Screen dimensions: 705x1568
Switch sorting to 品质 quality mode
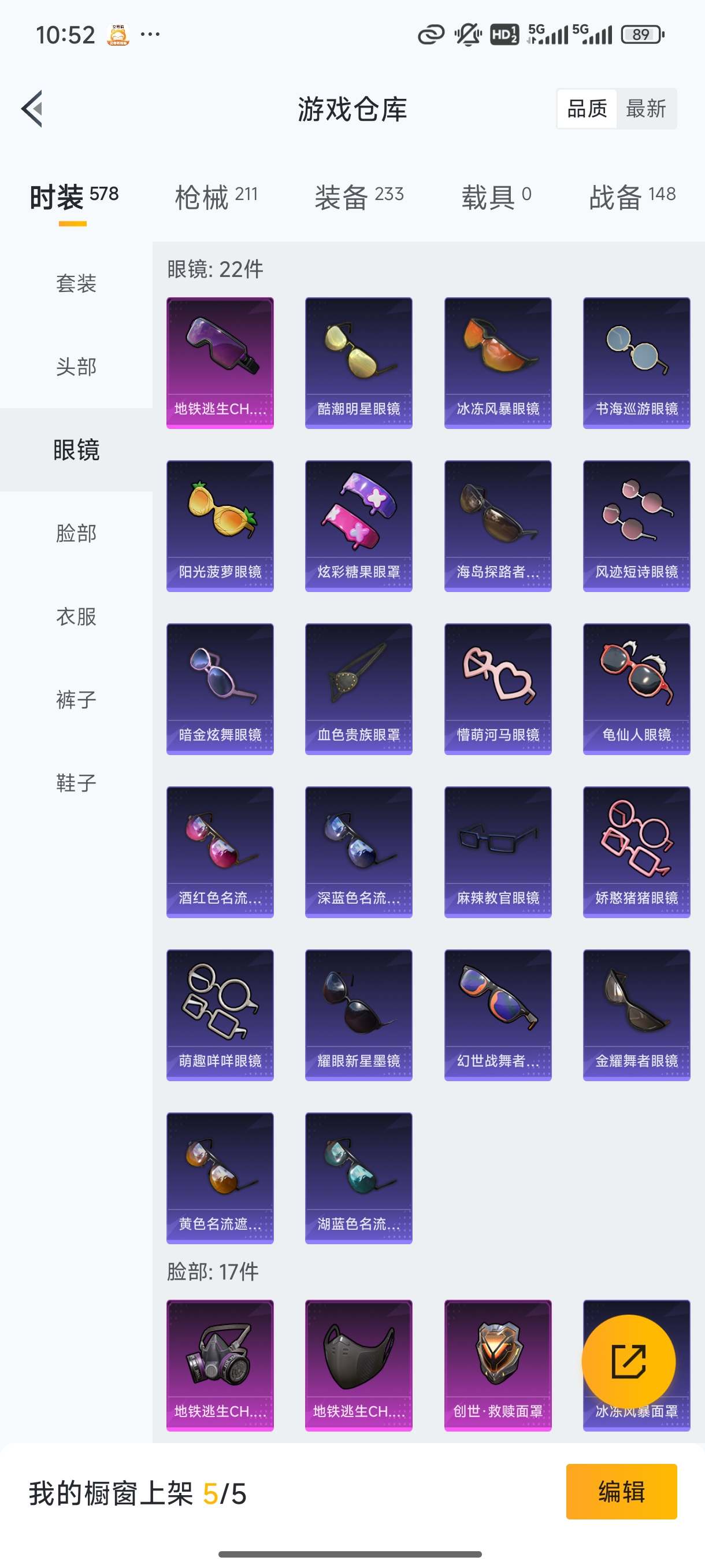pos(587,108)
